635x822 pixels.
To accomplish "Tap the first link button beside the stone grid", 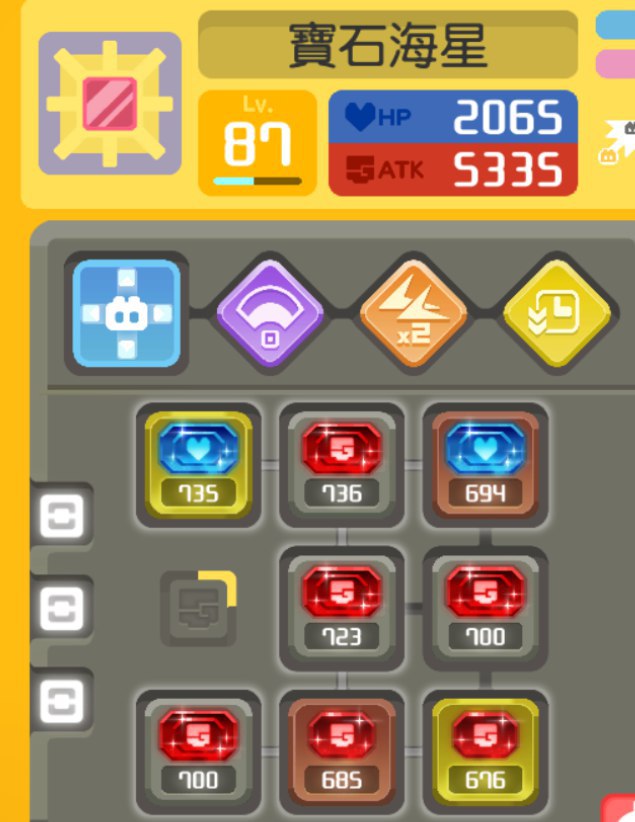I will (62, 516).
